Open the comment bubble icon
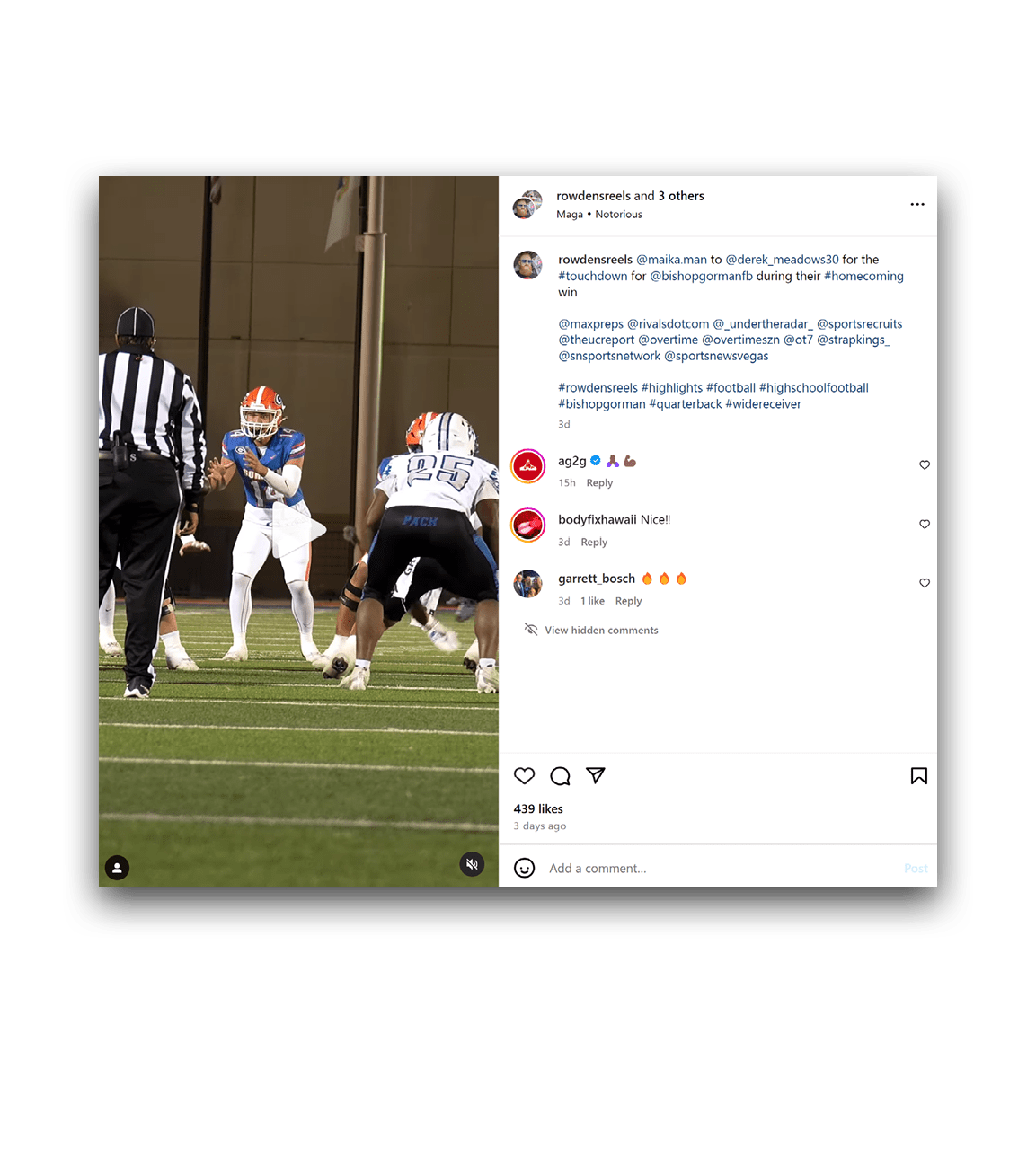The image size is (1036, 1157). tap(560, 776)
